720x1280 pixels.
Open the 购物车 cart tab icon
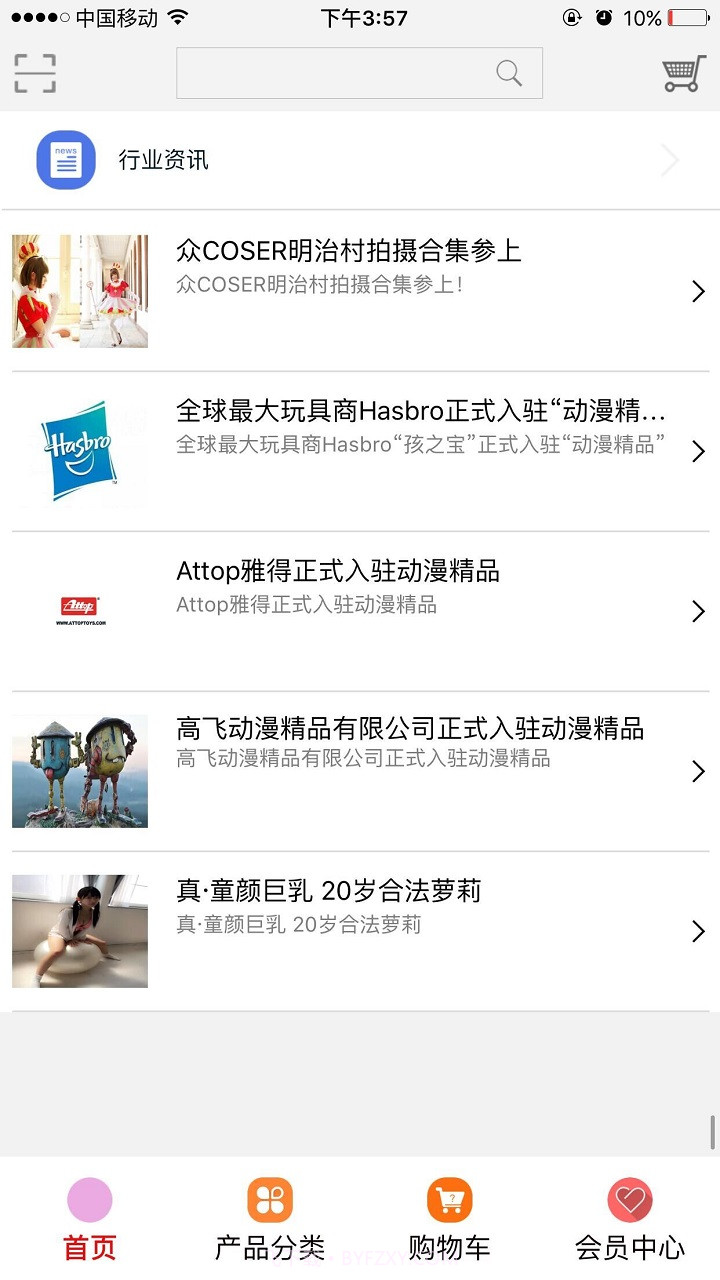click(449, 1199)
